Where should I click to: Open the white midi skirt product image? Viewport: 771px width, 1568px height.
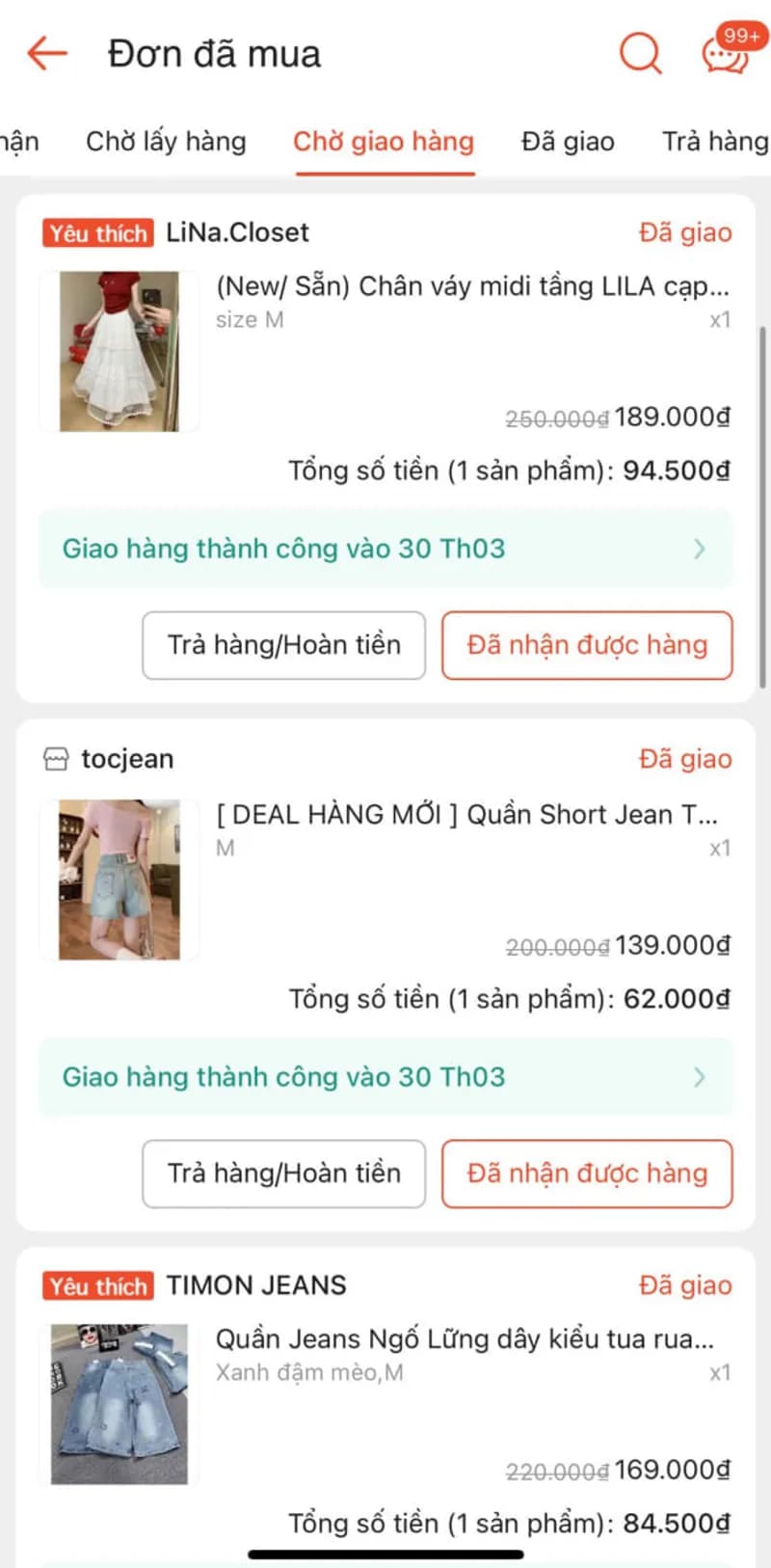click(118, 351)
